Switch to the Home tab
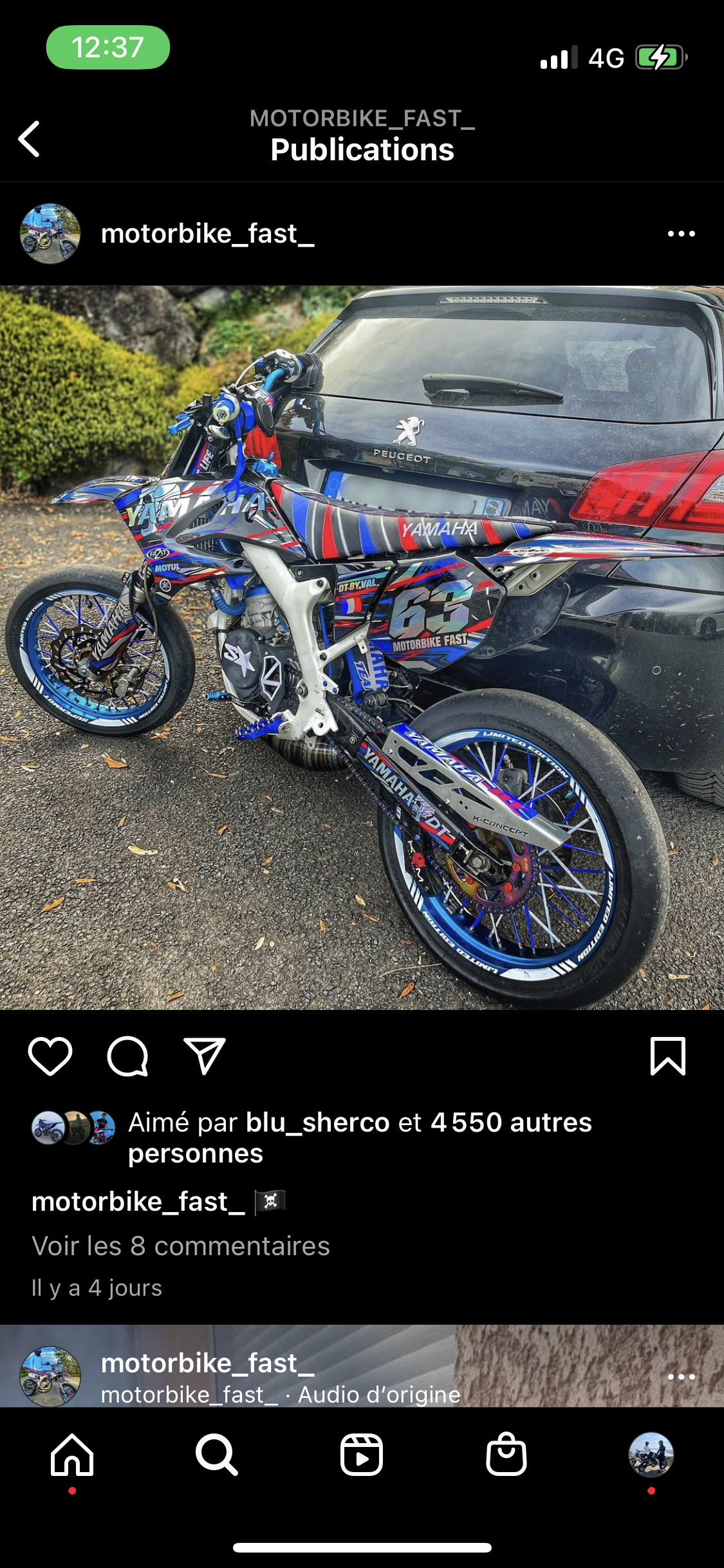Image resolution: width=724 pixels, height=1568 pixels. pos(72,1455)
